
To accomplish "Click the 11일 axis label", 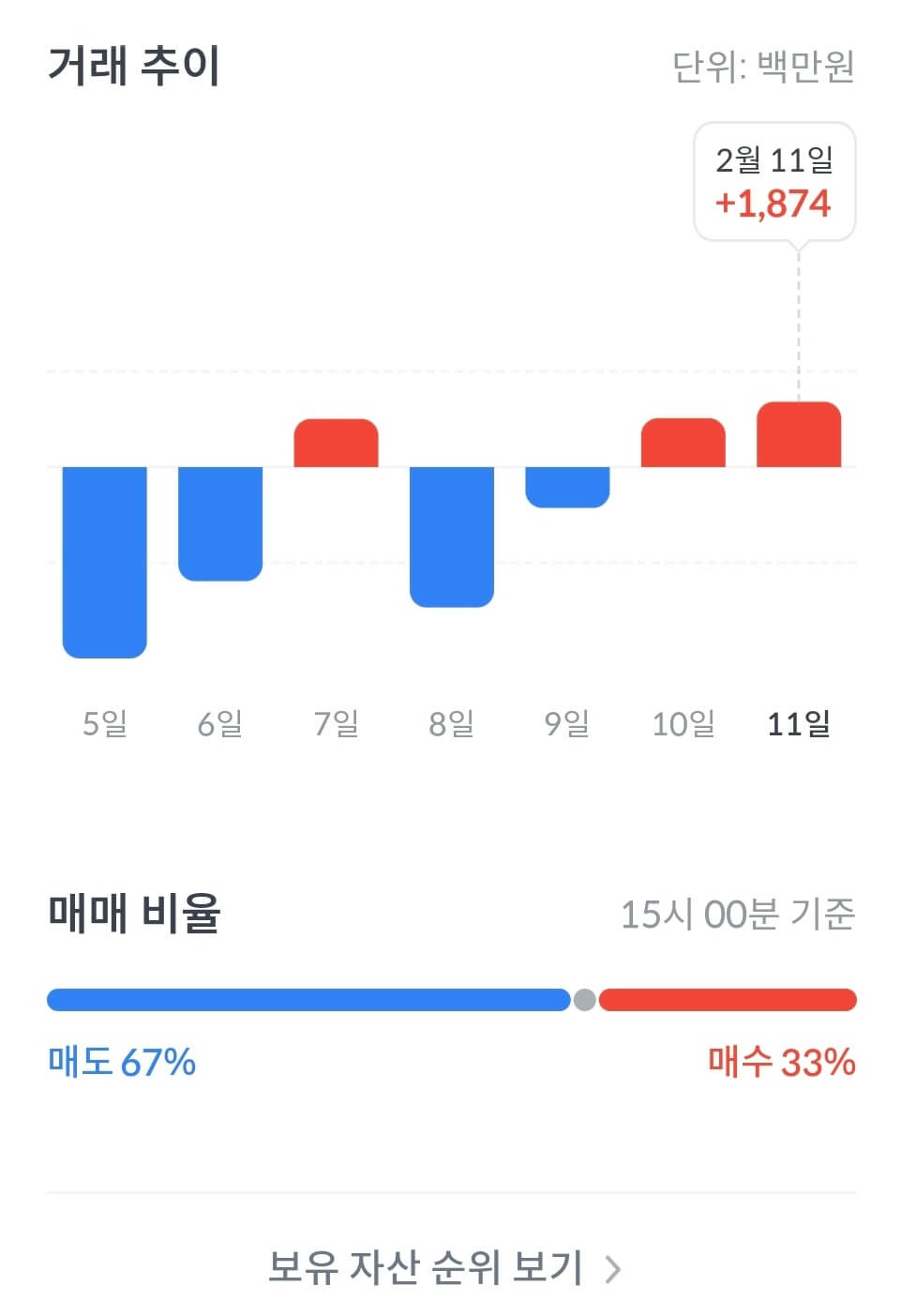I will click(797, 723).
